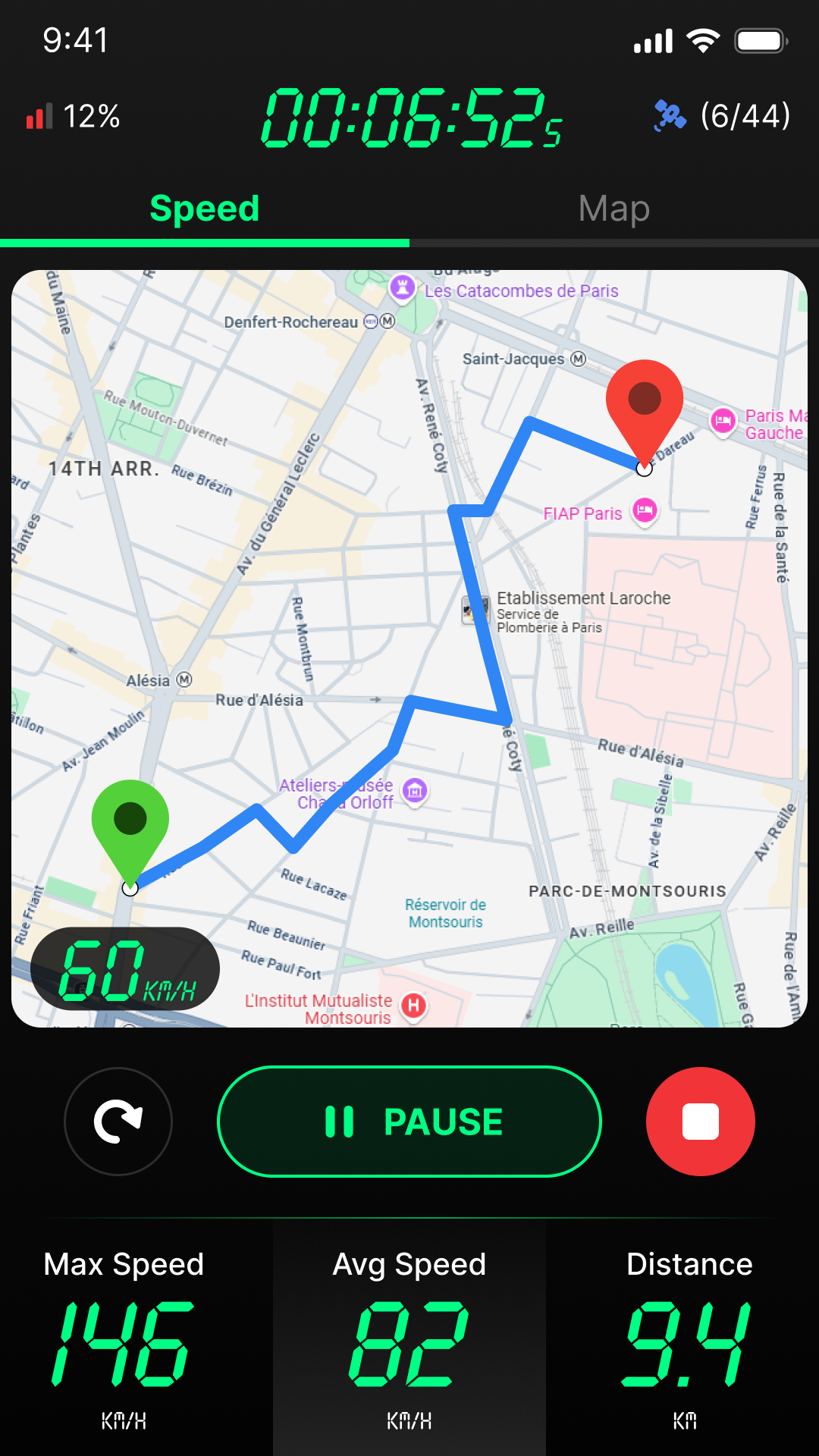Tap the circular reset arrow icon
This screenshot has height=1456, width=819.
tap(118, 1121)
